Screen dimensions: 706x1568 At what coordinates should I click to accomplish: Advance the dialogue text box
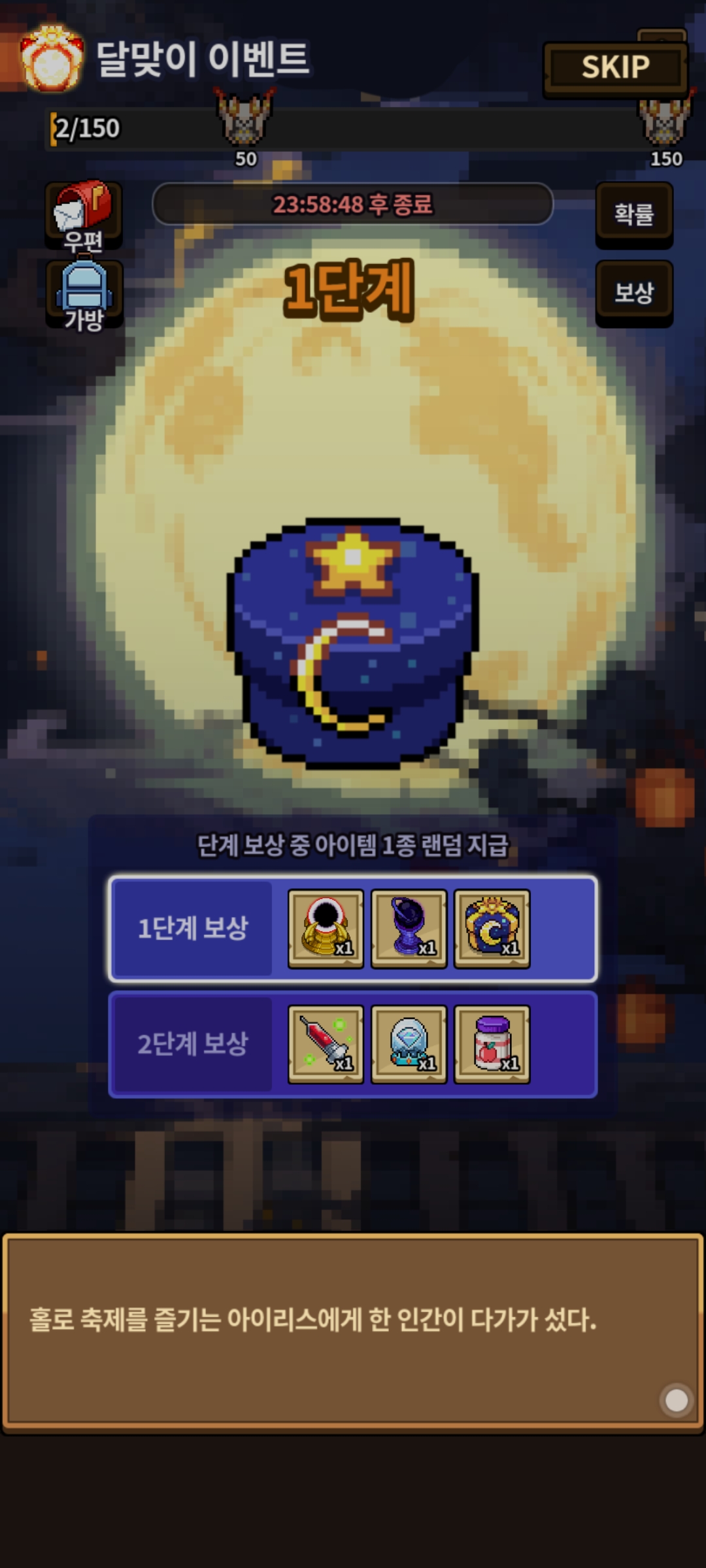click(353, 1333)
